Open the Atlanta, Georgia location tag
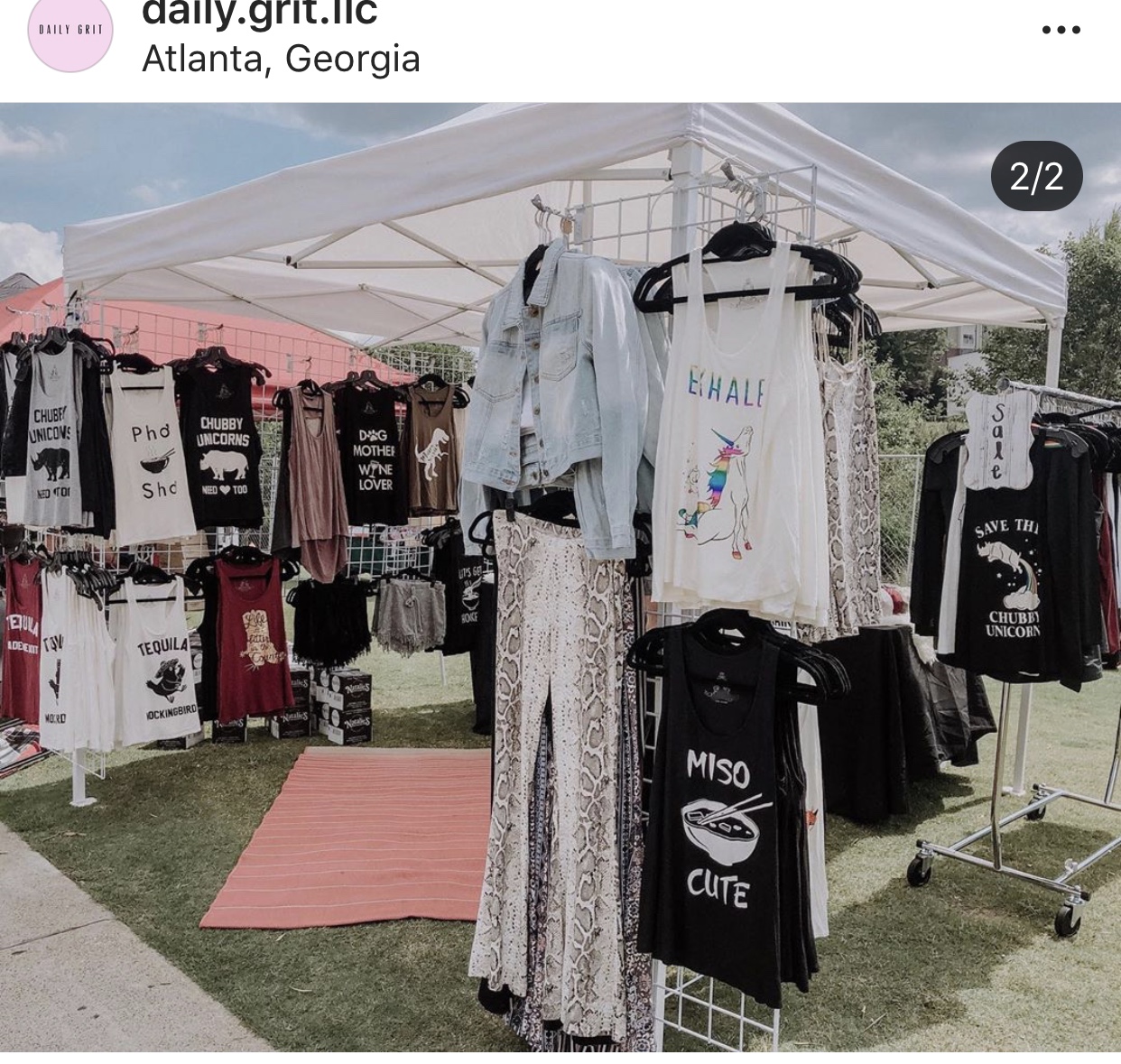 pos(281,60)
